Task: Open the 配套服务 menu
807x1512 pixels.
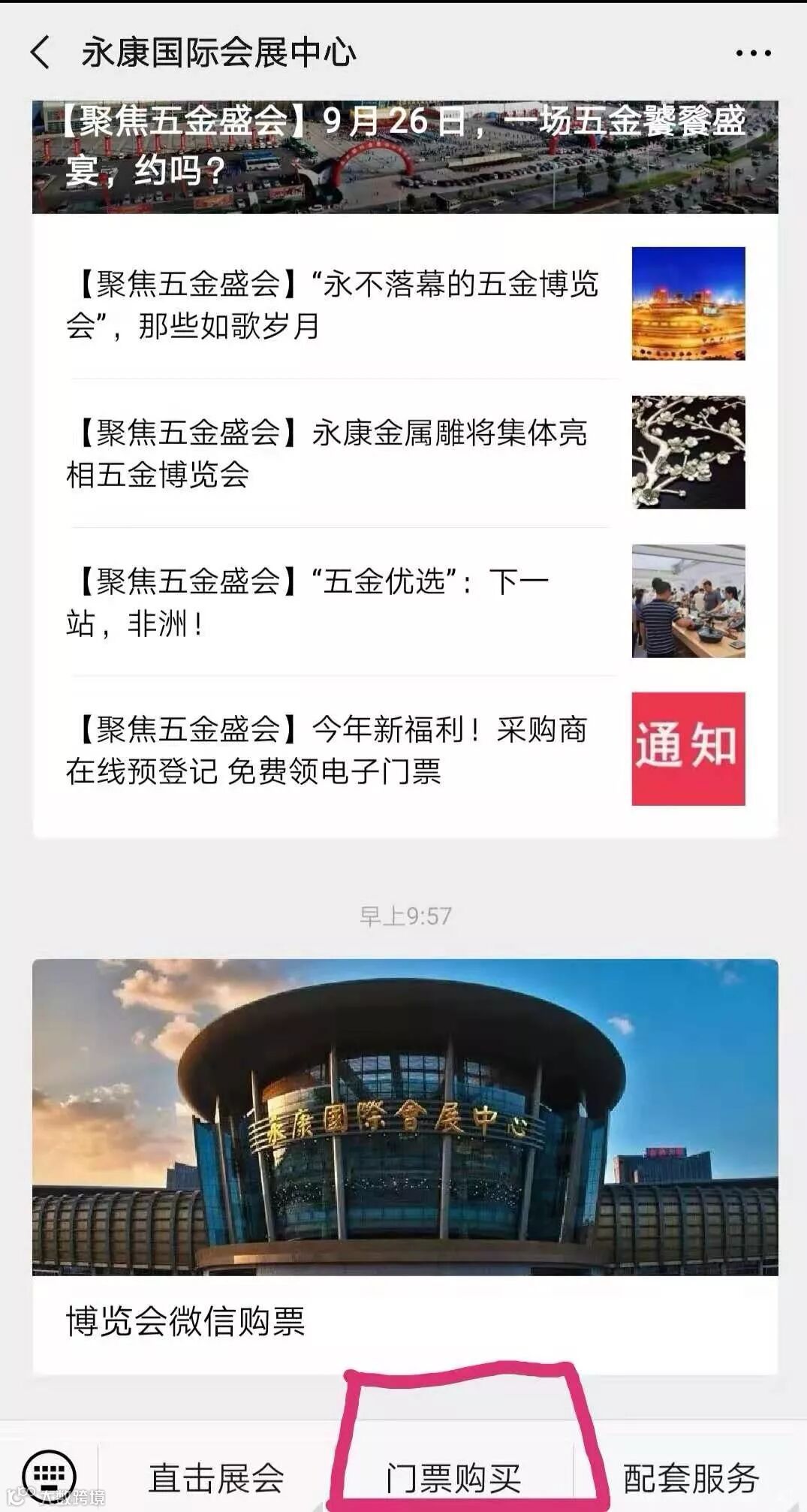Action: (x=690, y=1478)
